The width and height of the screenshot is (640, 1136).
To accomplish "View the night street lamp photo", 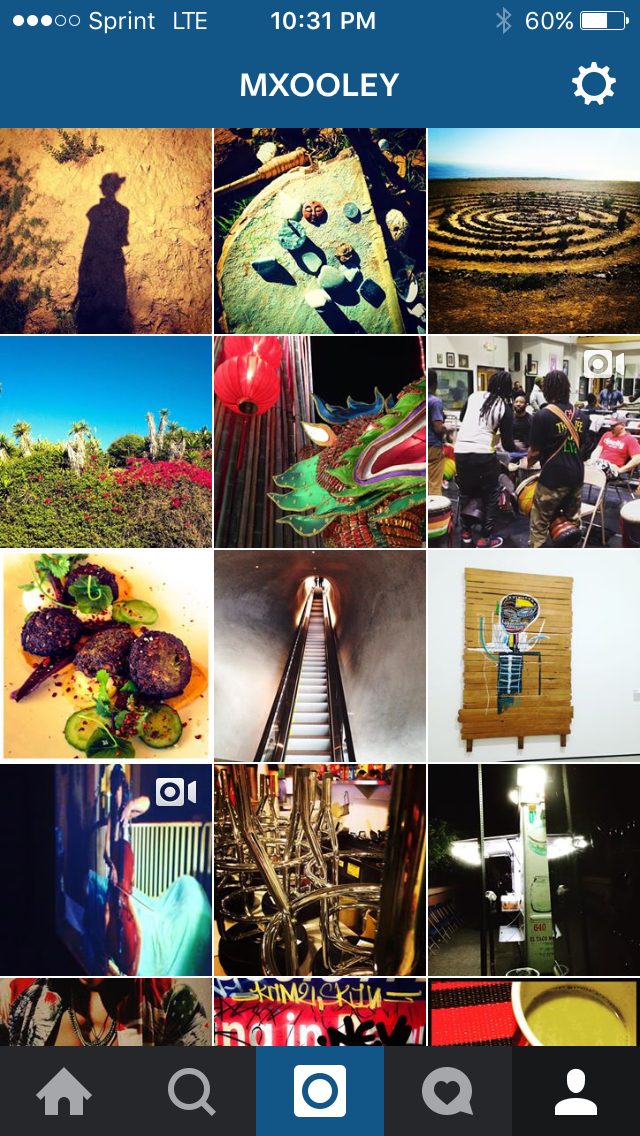I will (x=534, y=870).
